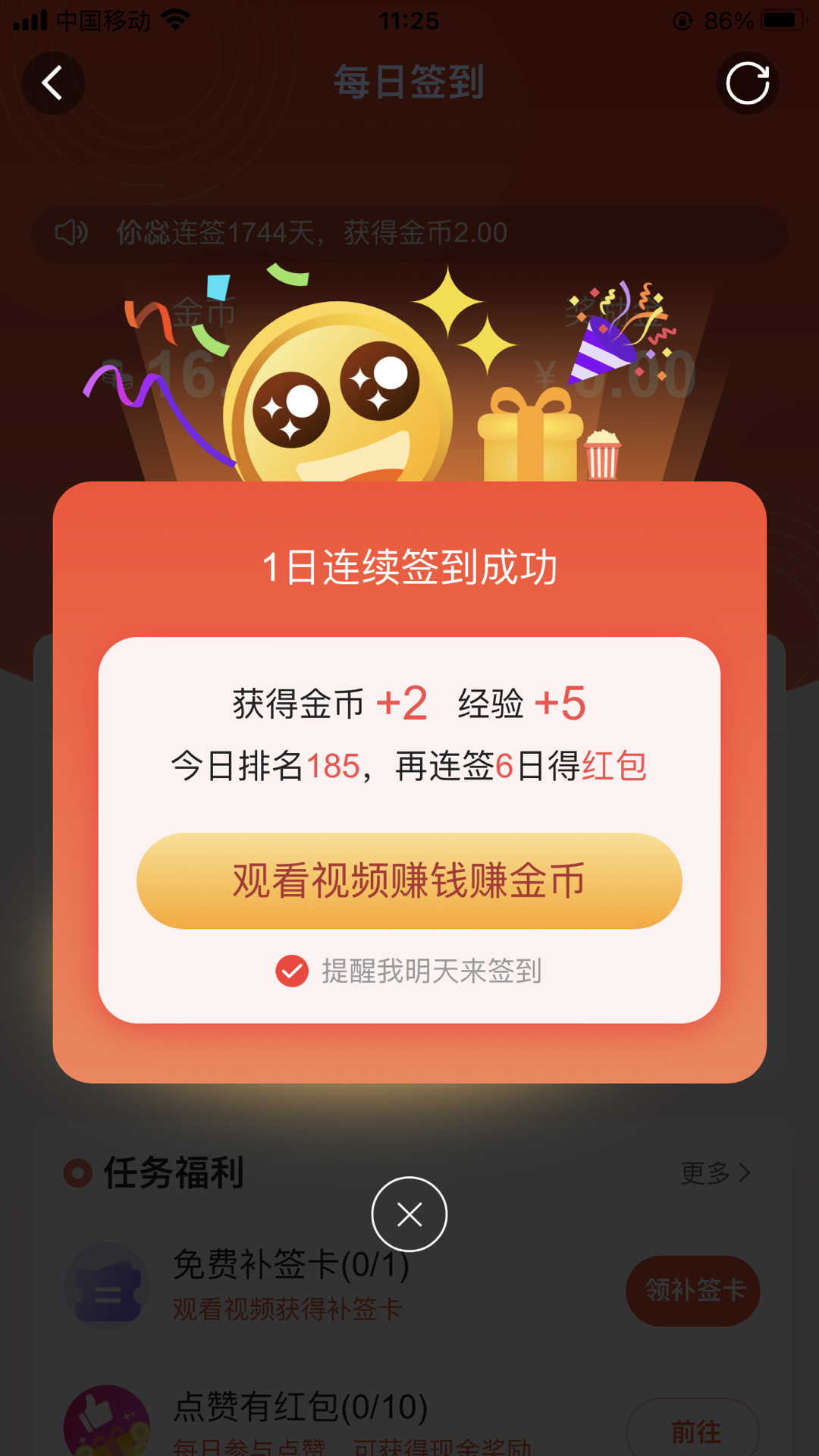
Task: Uncheck 提醒我明天来签到 reminder
Action: click(292, 971)
